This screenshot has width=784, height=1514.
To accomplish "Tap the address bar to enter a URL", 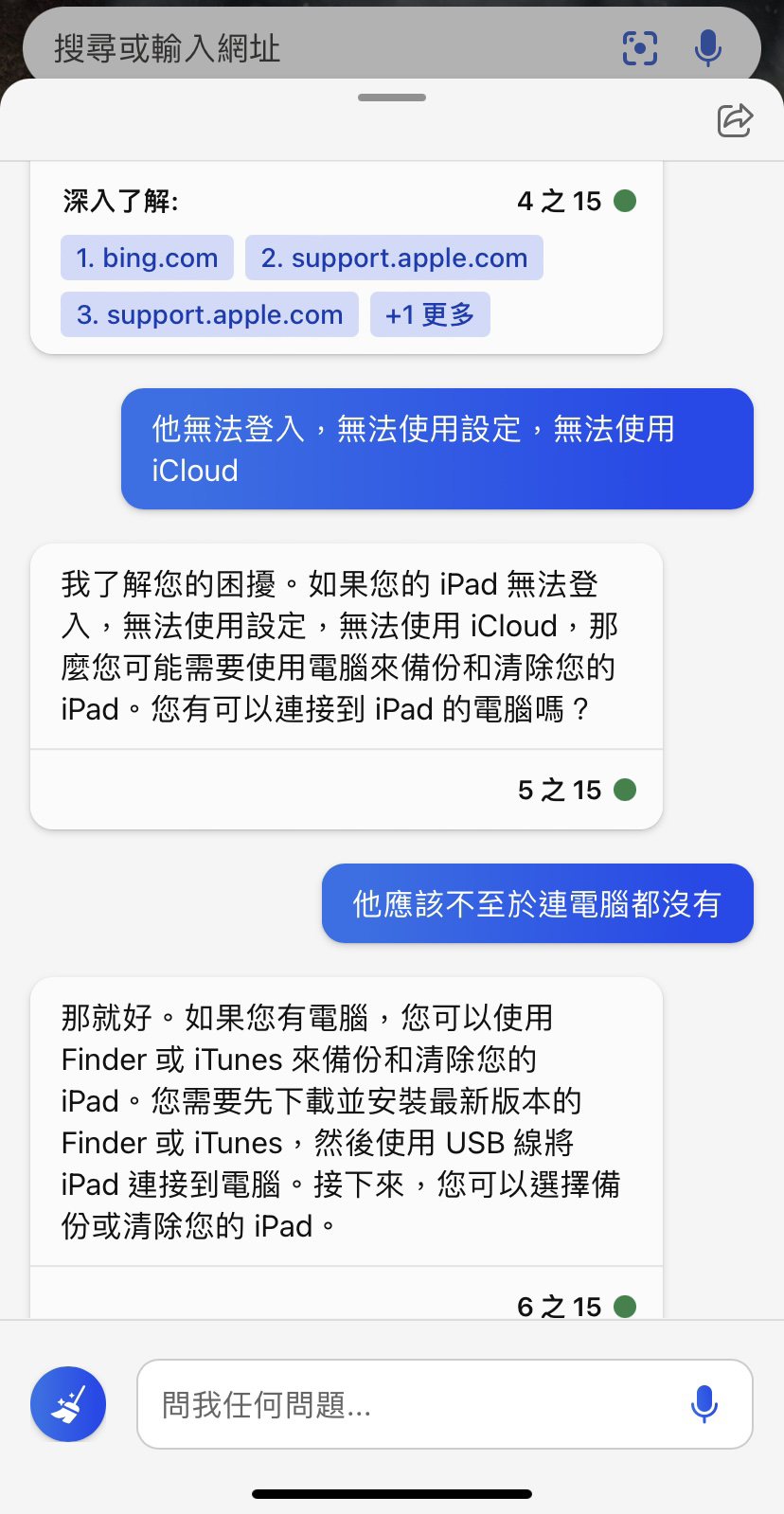I will [x=322, y=47].
